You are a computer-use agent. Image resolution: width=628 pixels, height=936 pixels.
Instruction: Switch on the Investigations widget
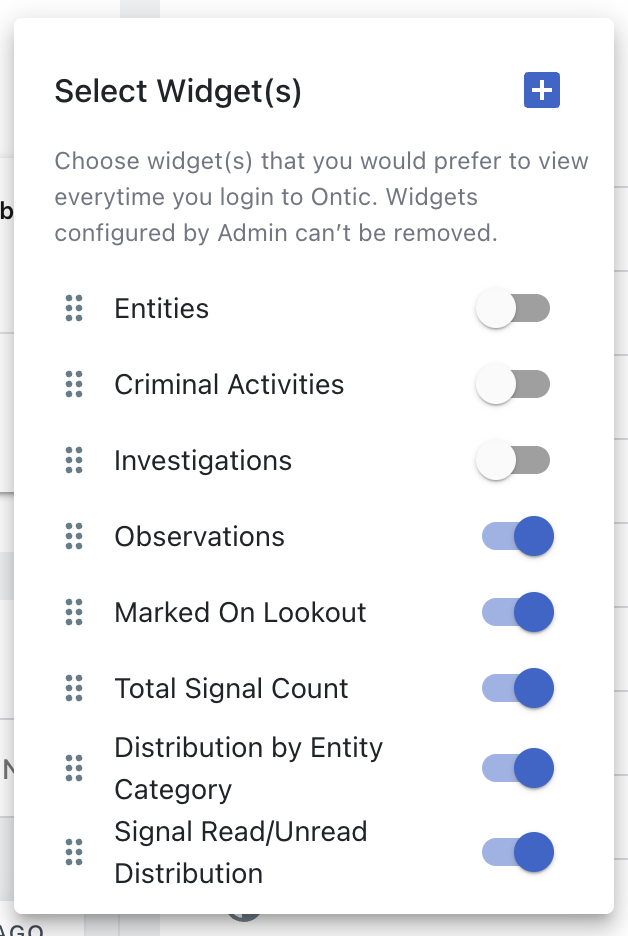[514, 461]
